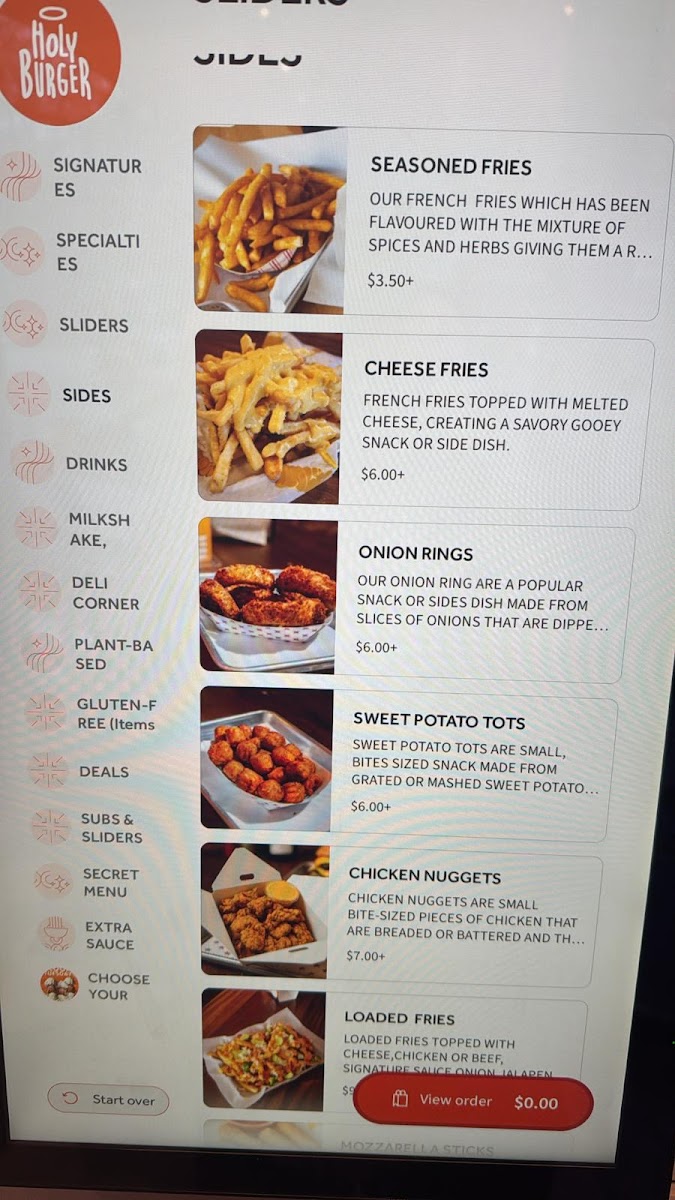
Task: View order with $0.00 total
Action: (x=473, y=1102)
